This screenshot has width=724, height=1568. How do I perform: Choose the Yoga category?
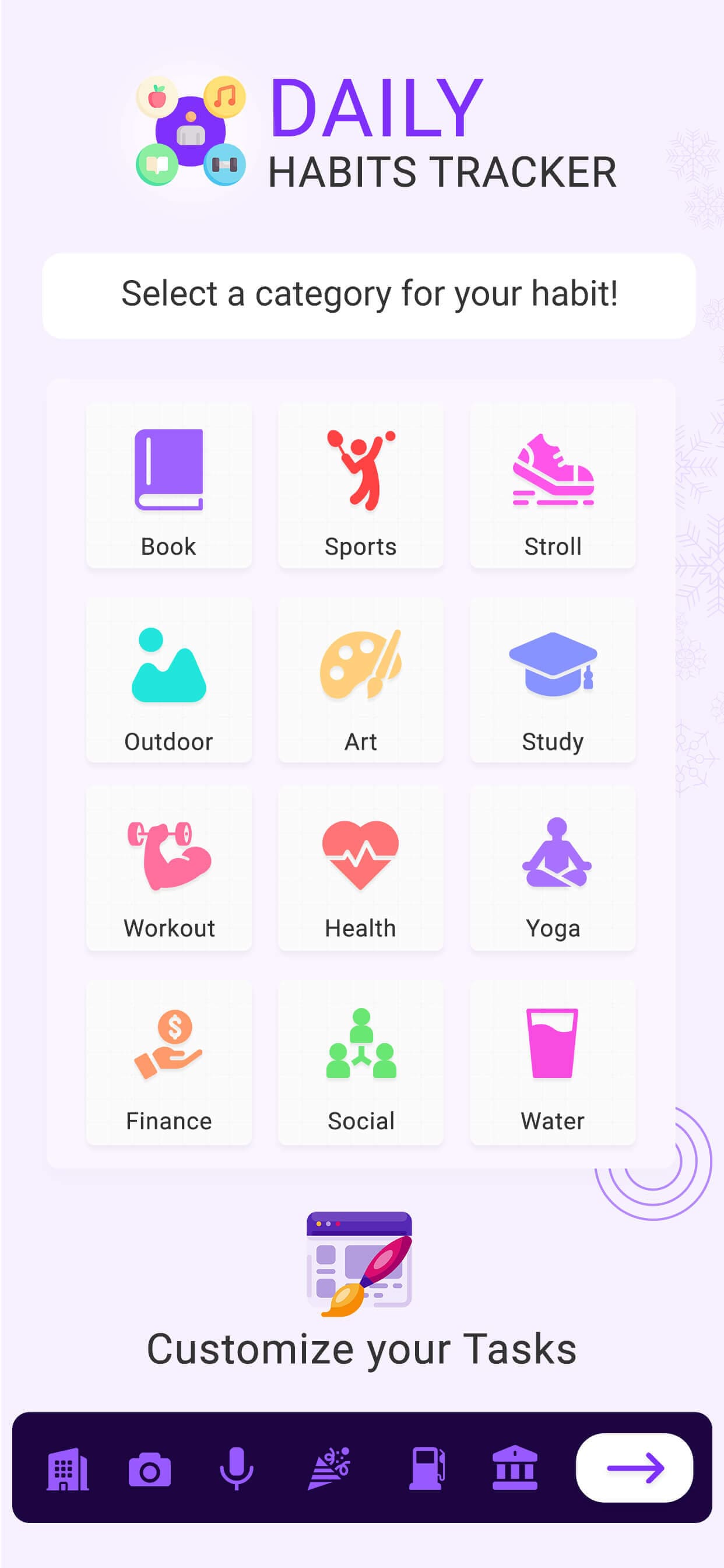553,867
